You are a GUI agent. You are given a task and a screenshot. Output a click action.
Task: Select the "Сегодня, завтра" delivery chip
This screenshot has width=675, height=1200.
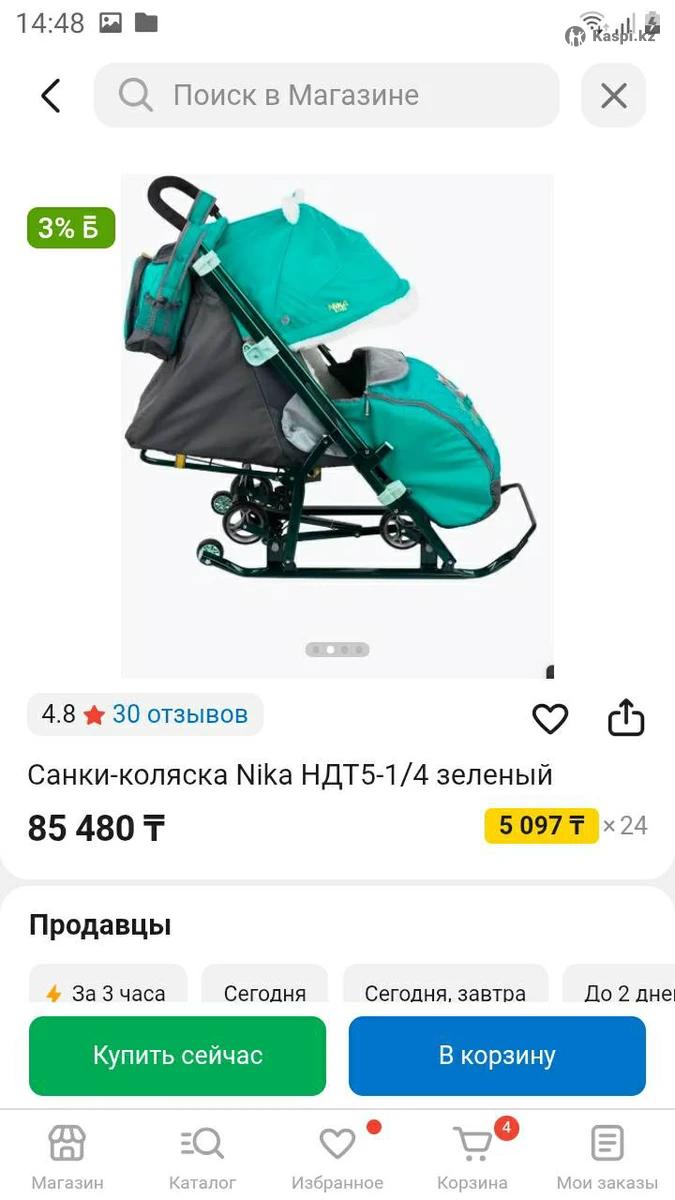pyautogui.click(x=445, y=992)
